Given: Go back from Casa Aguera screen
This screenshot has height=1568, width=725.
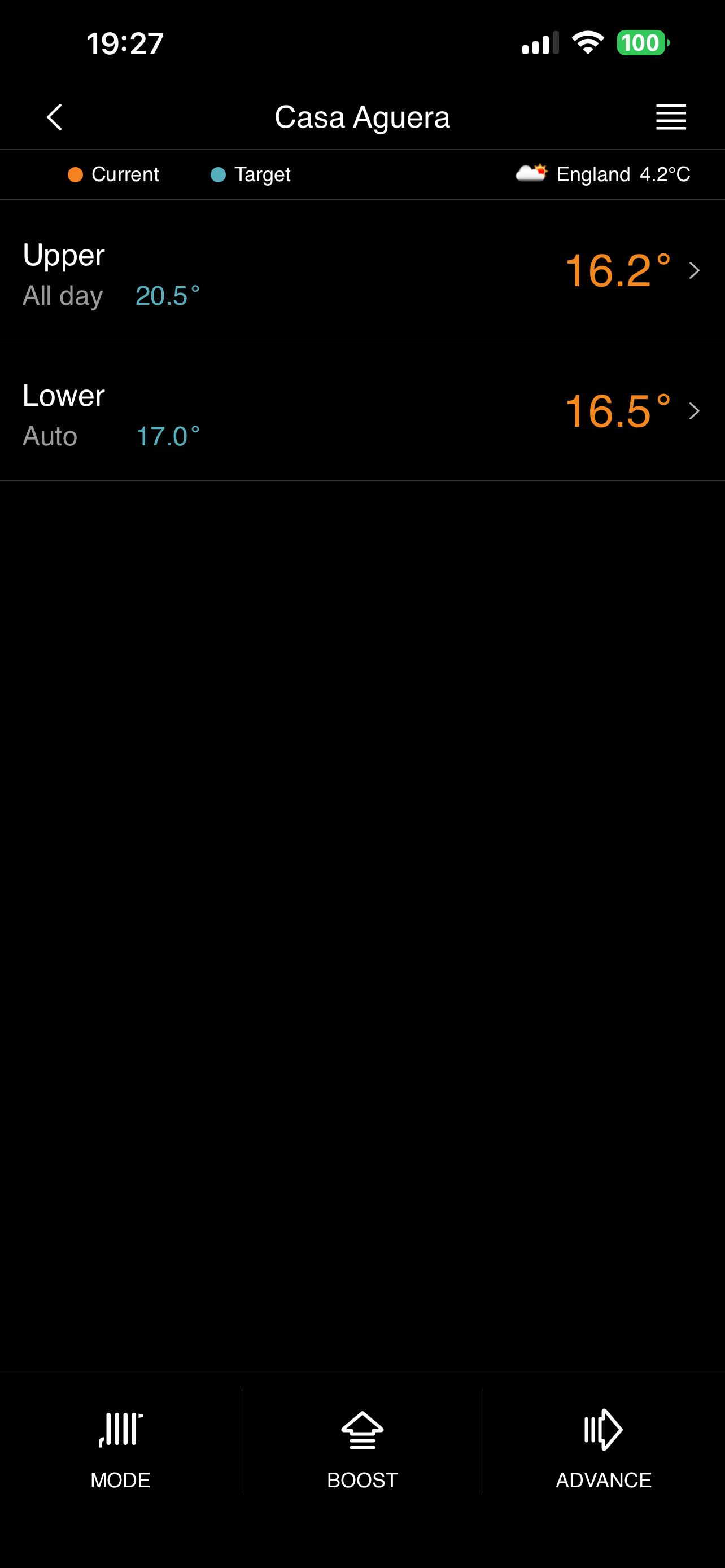Looking at the screenshot, I should [x=55, y=117].
